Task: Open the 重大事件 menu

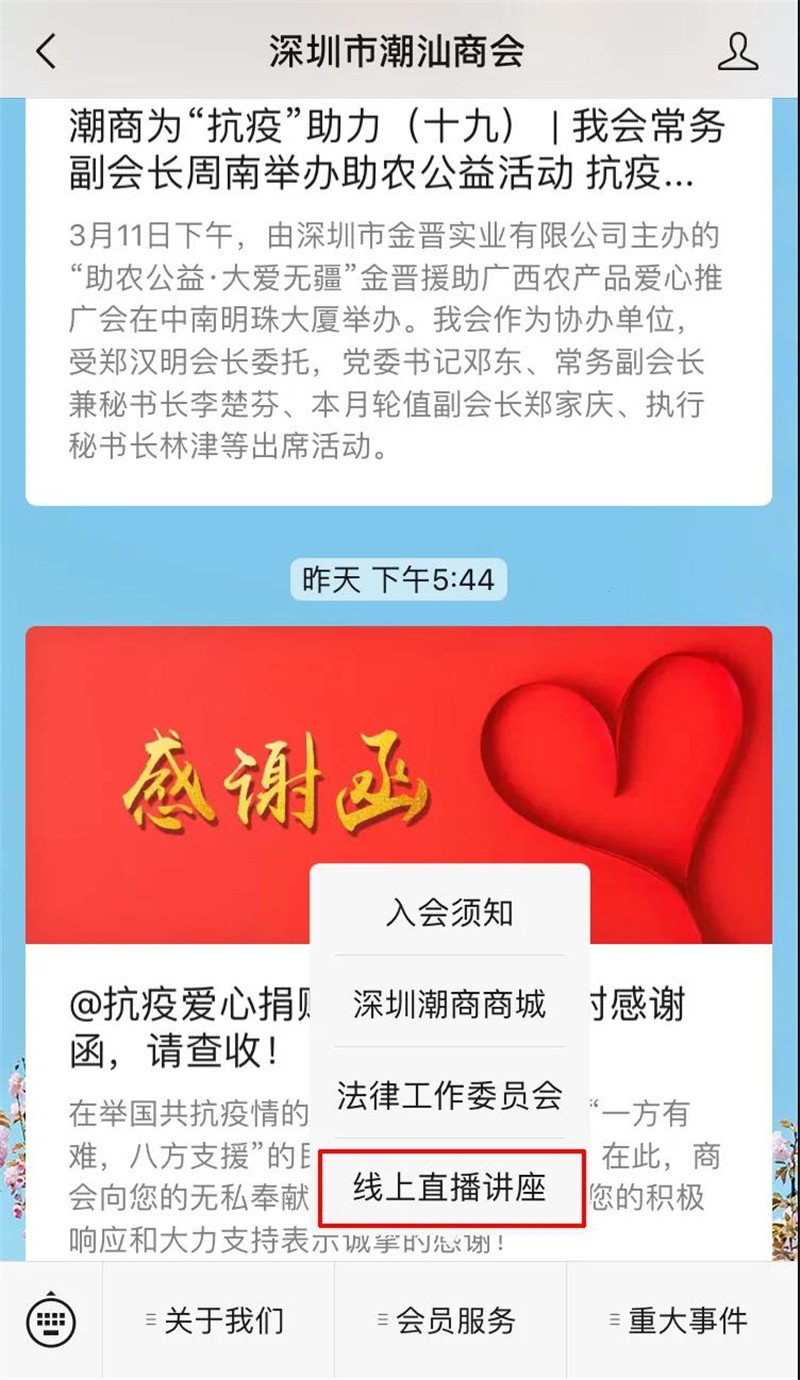Action: (x=681, y=1321)
